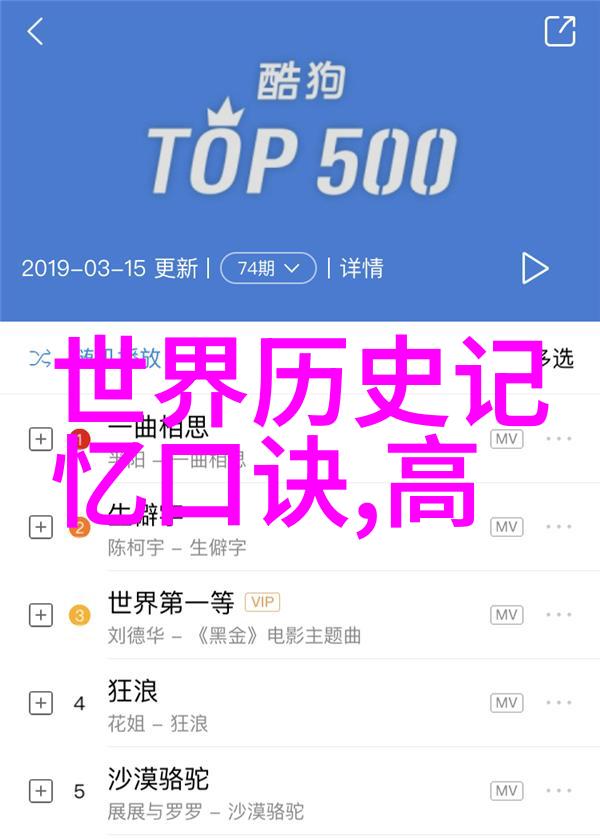Open the 详情 details link

pyautogui.click(x=361, y=268)
